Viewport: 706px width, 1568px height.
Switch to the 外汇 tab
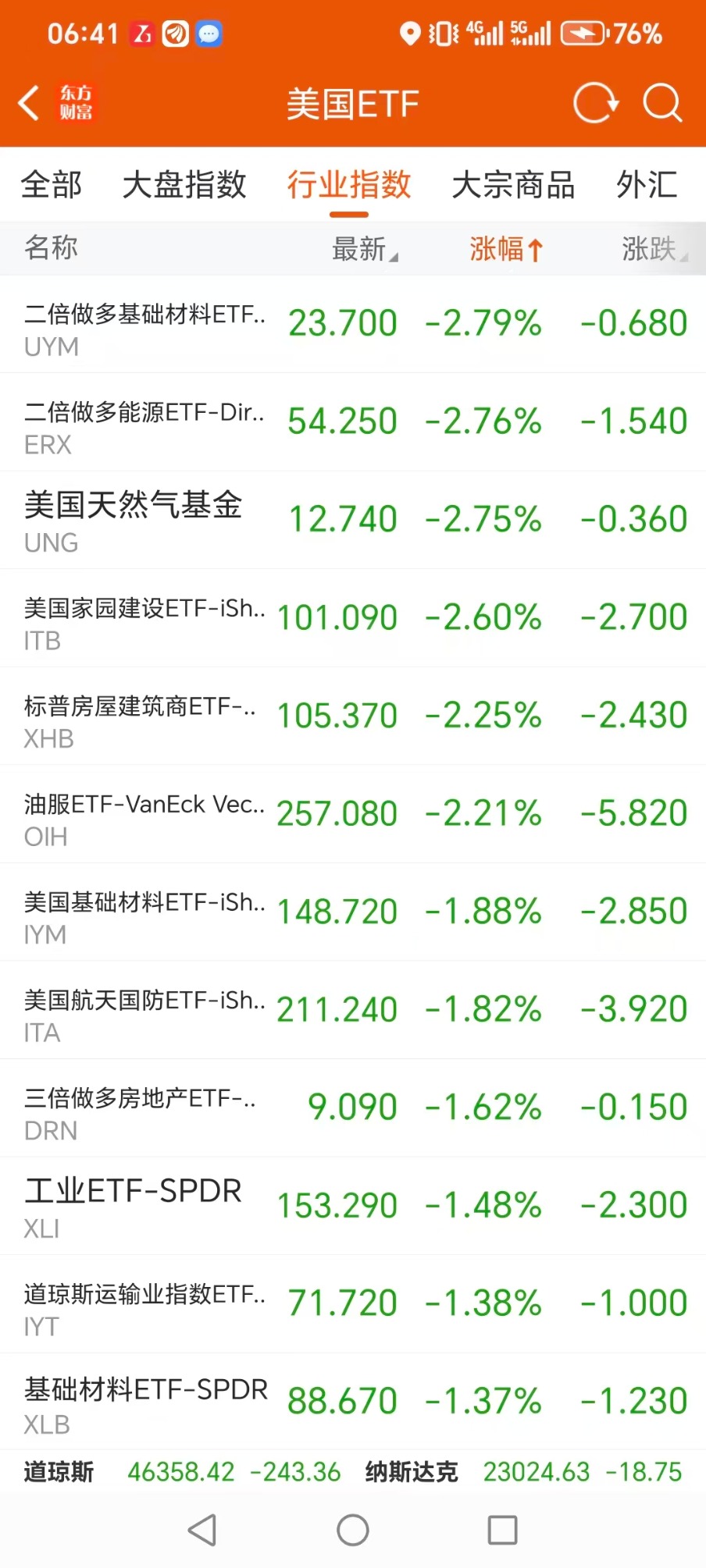click(x=647, y=185)
